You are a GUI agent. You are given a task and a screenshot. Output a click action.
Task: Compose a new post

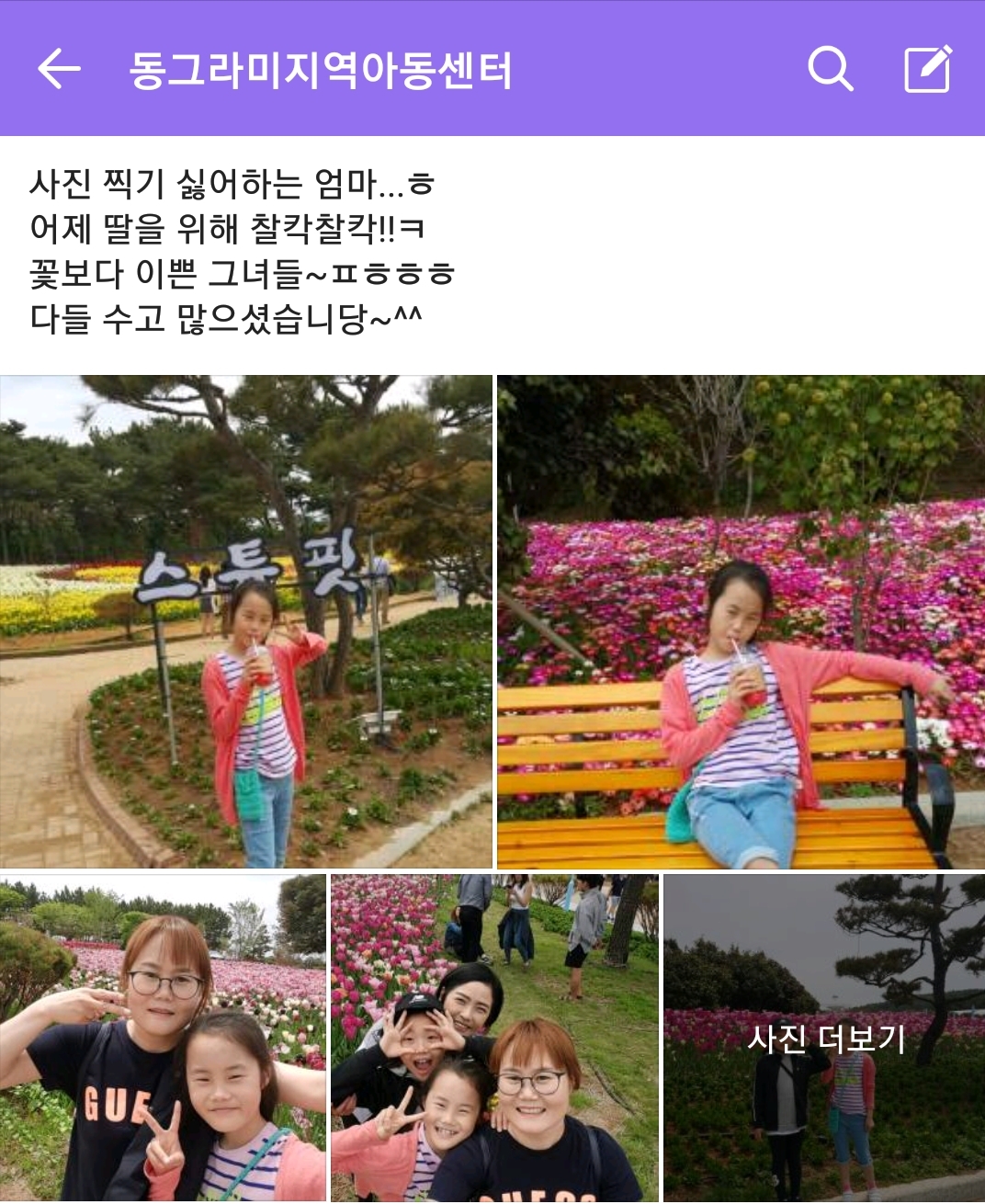point(927,69)
